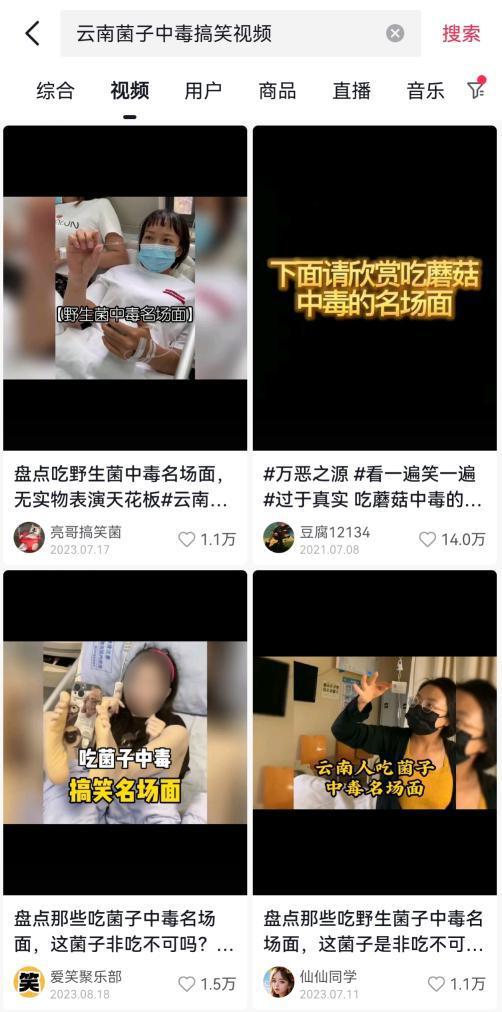Switch to the 直播 tab

pyautogui.click(x=352, y=91)
